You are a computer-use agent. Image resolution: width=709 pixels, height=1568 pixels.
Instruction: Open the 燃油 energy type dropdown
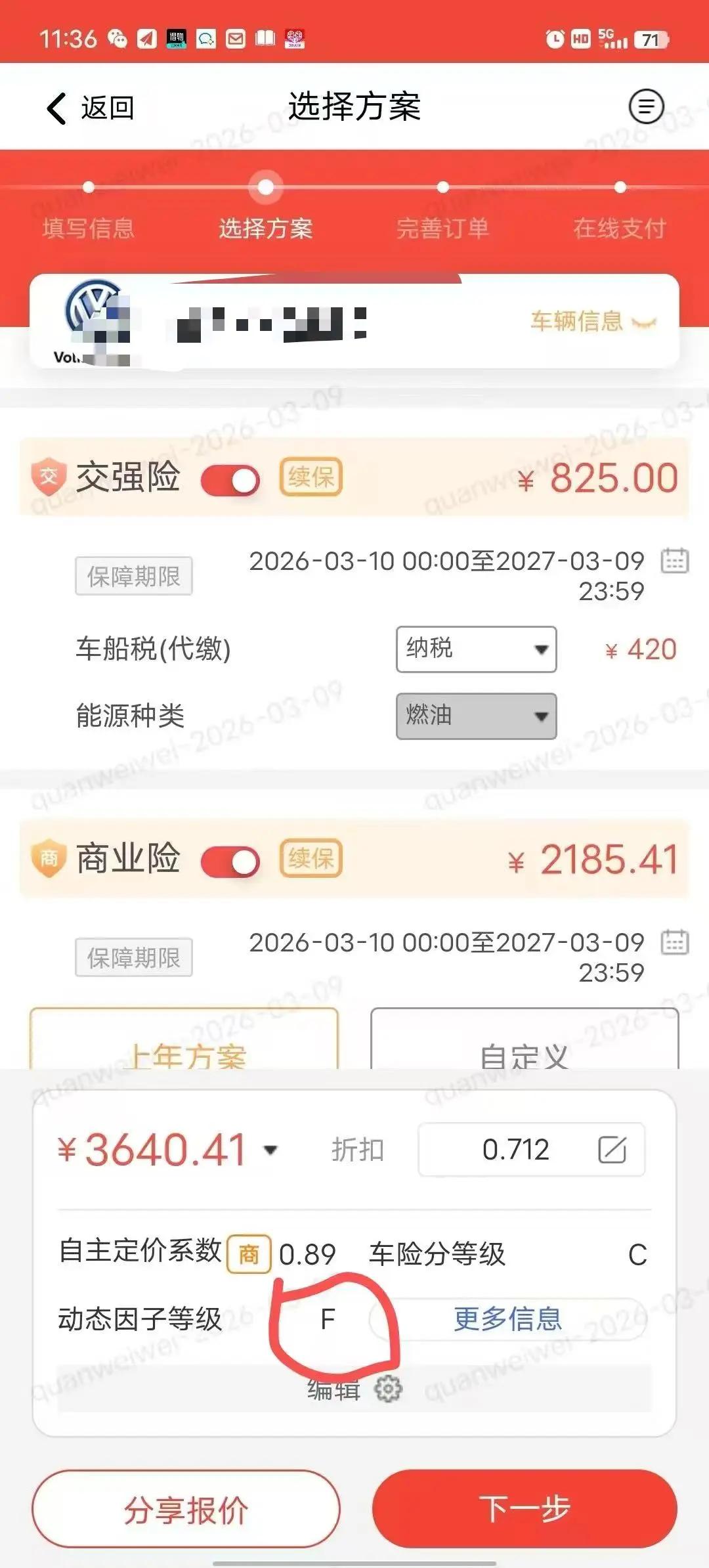(x=475, y=717)
